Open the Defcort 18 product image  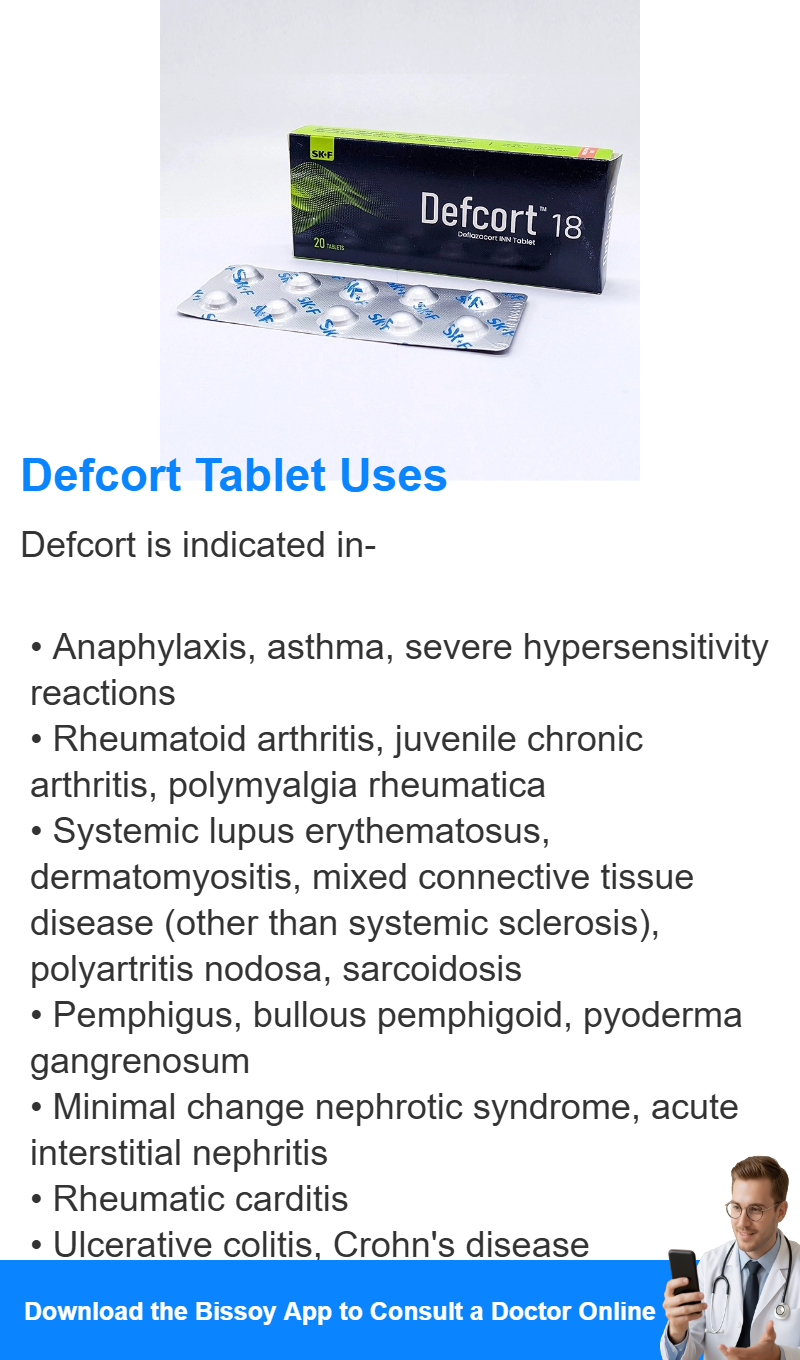click(x=400, y=240)
